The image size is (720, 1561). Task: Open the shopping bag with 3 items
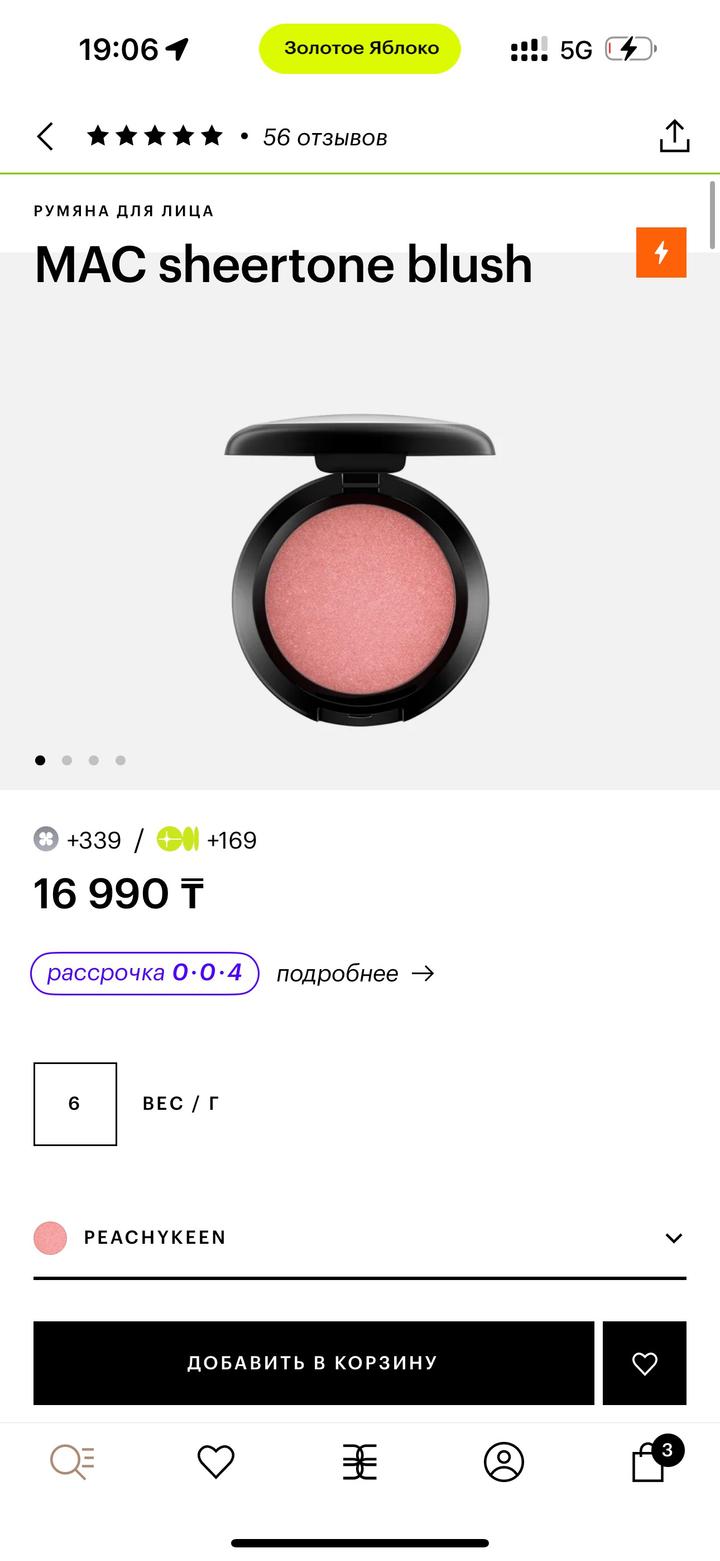point(650,1462)
